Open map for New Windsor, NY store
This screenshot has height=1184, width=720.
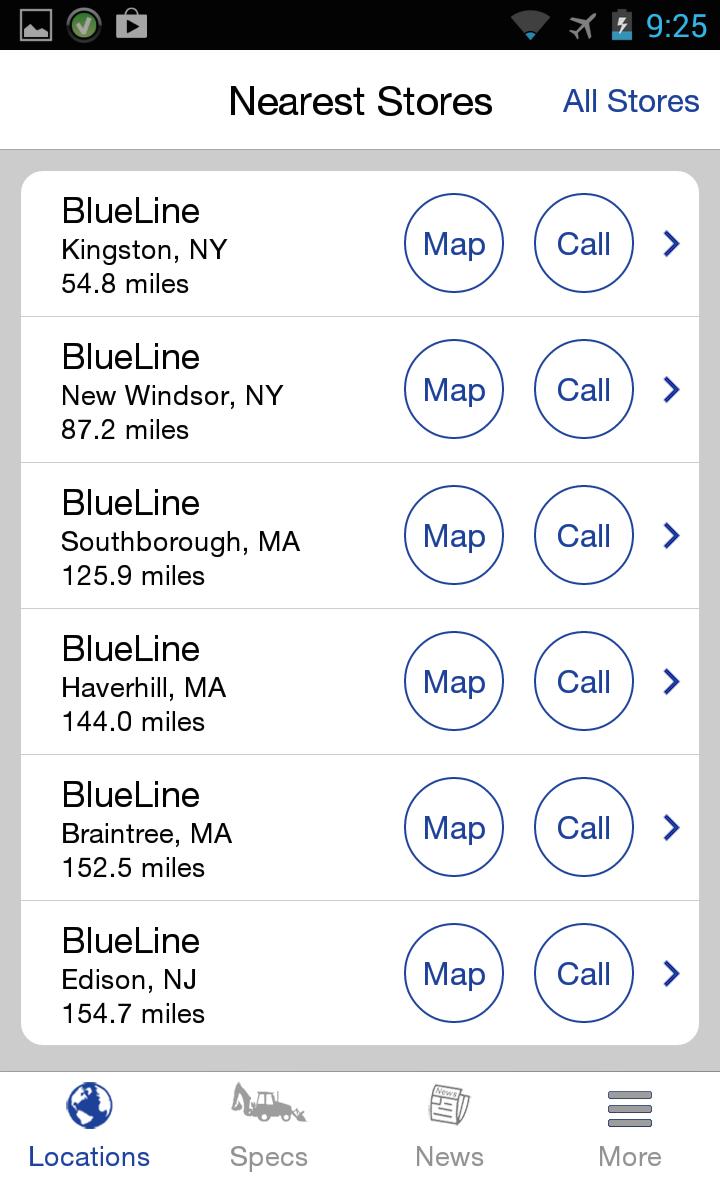click(x=454, y=390)
